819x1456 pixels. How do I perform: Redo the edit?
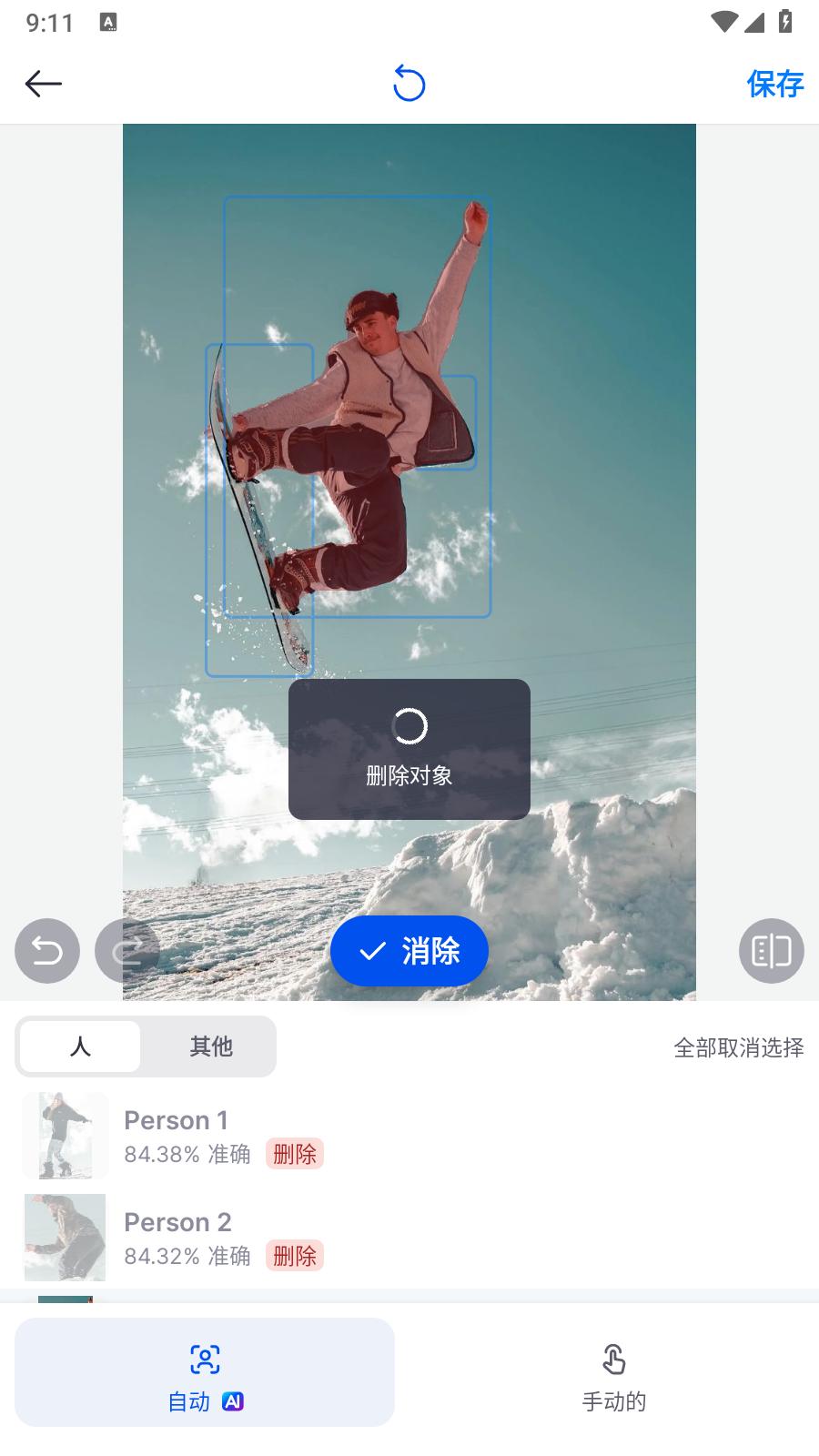click(127, 951)
